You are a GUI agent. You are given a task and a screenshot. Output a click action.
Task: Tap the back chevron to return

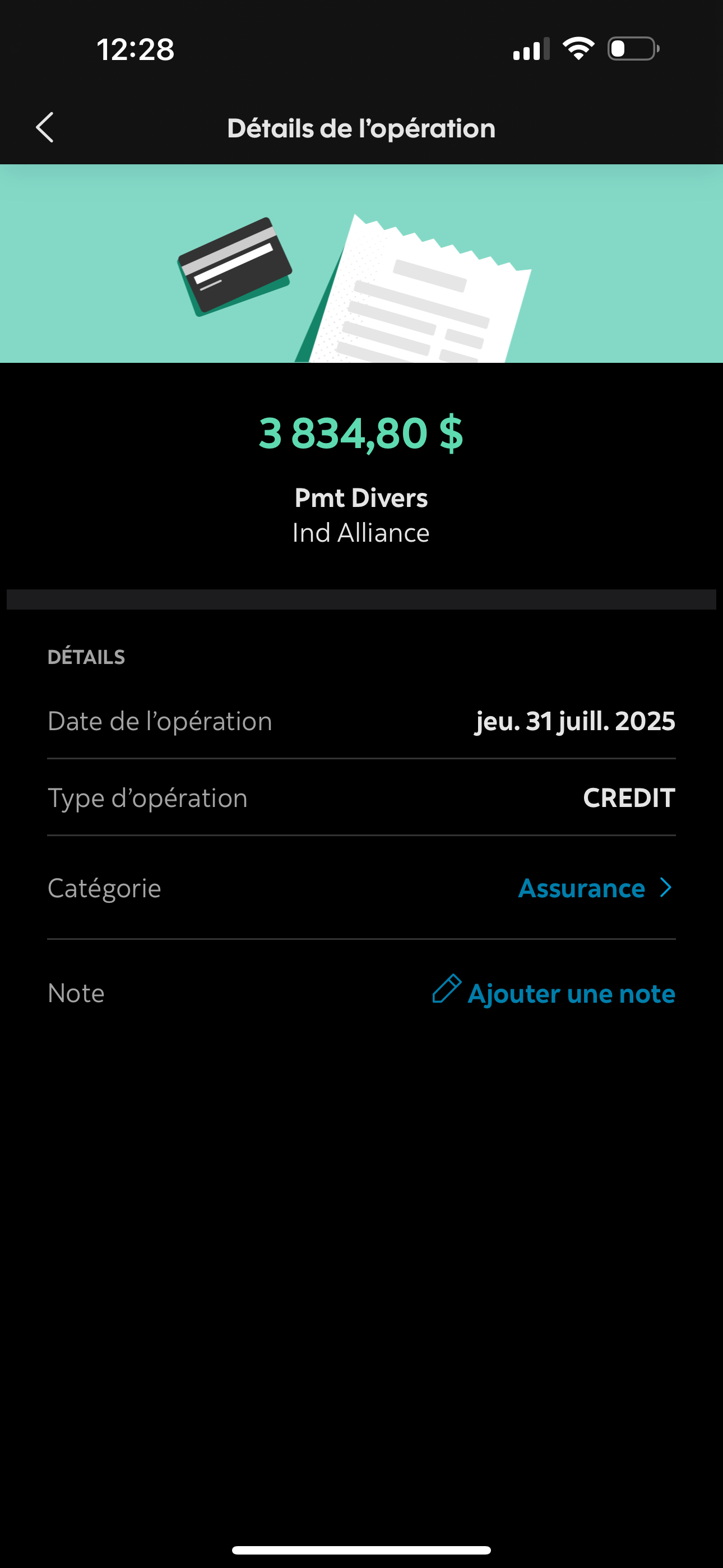pos(44,128)
